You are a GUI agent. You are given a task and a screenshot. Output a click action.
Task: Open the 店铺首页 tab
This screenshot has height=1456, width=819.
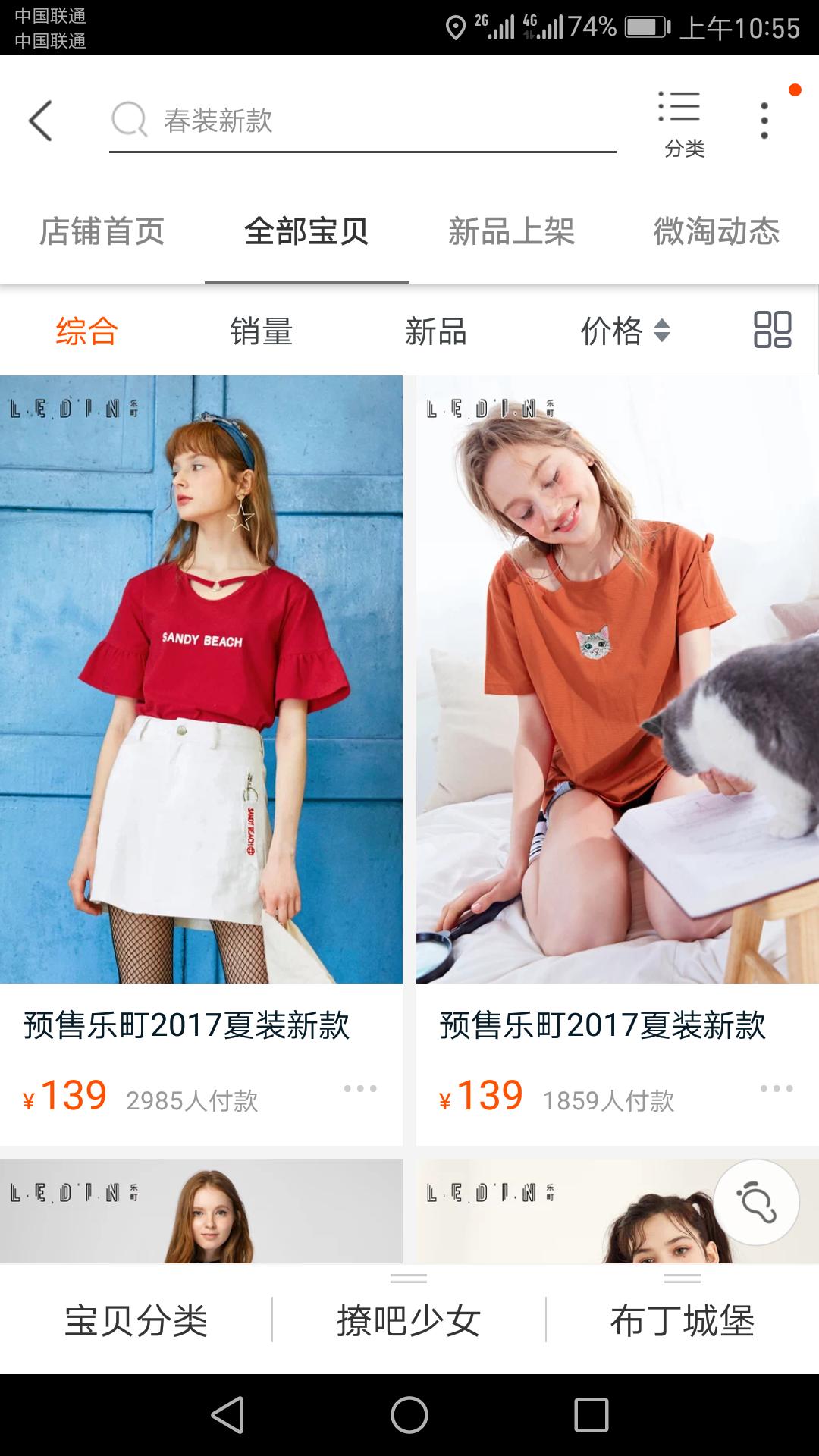[104, 232]
